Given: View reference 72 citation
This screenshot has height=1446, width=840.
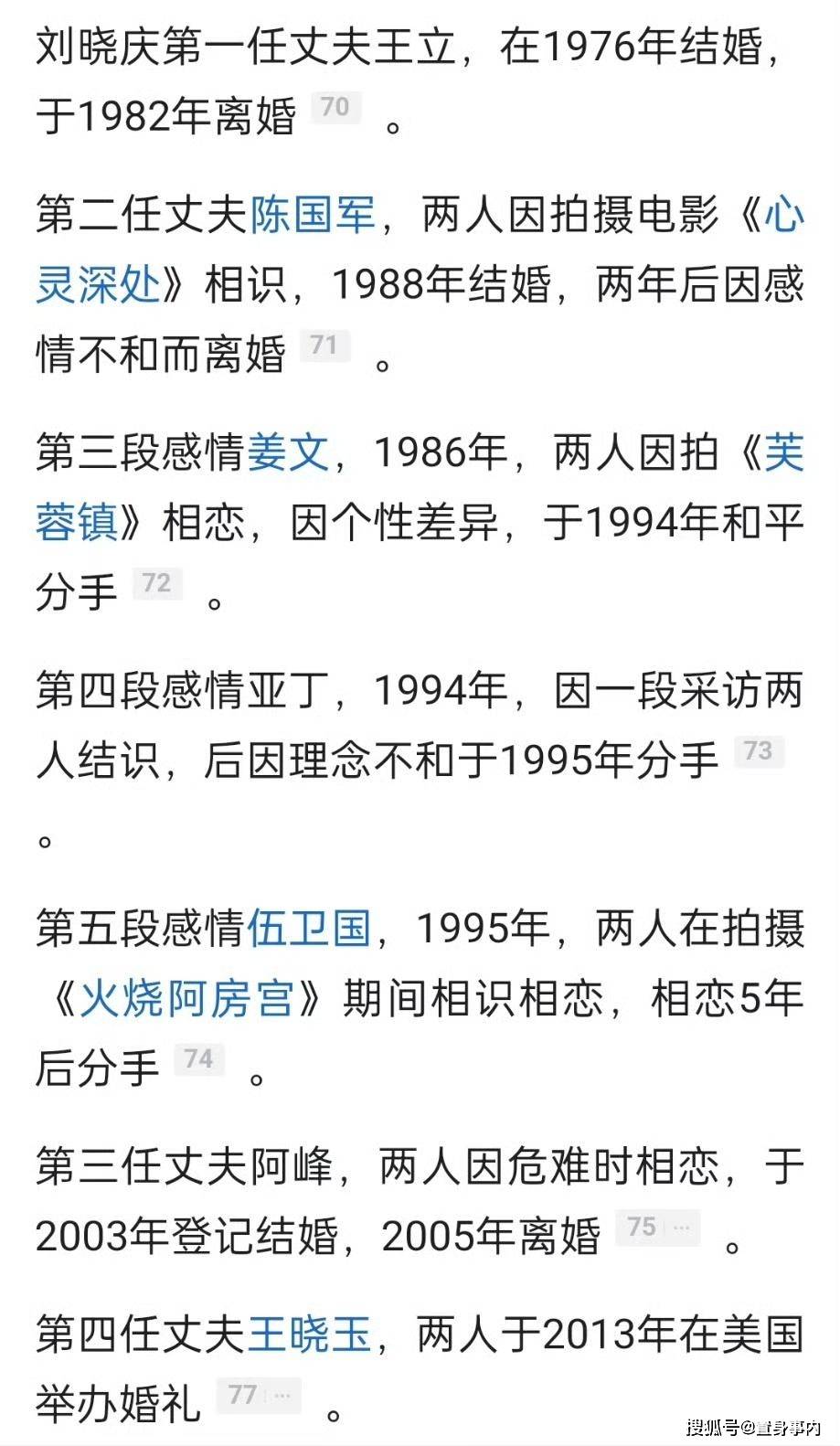Looking at the screenshot, I should coord(156,583).
